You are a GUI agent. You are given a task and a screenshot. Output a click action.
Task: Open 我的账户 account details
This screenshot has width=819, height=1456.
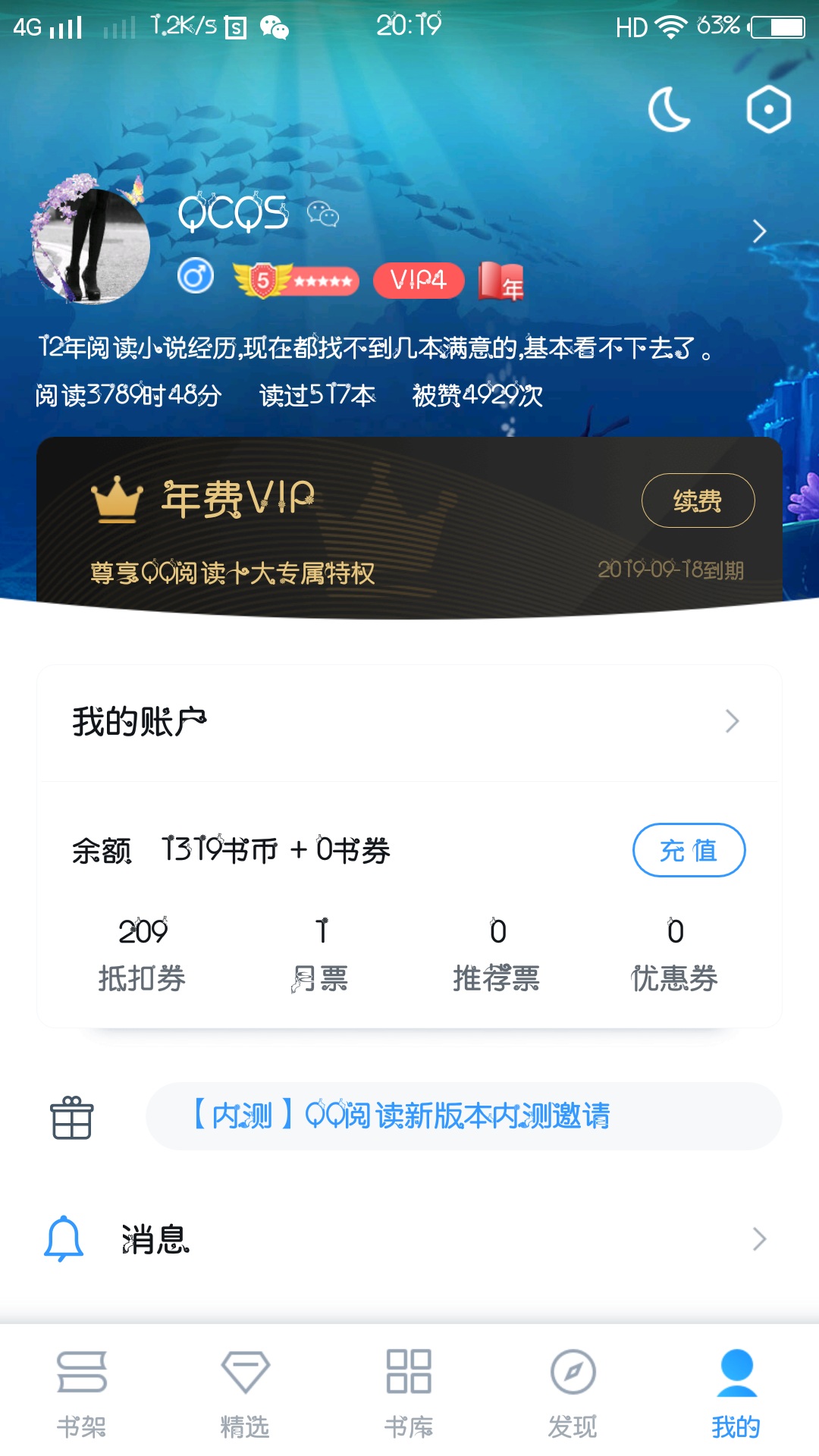(x=409, y=721)
